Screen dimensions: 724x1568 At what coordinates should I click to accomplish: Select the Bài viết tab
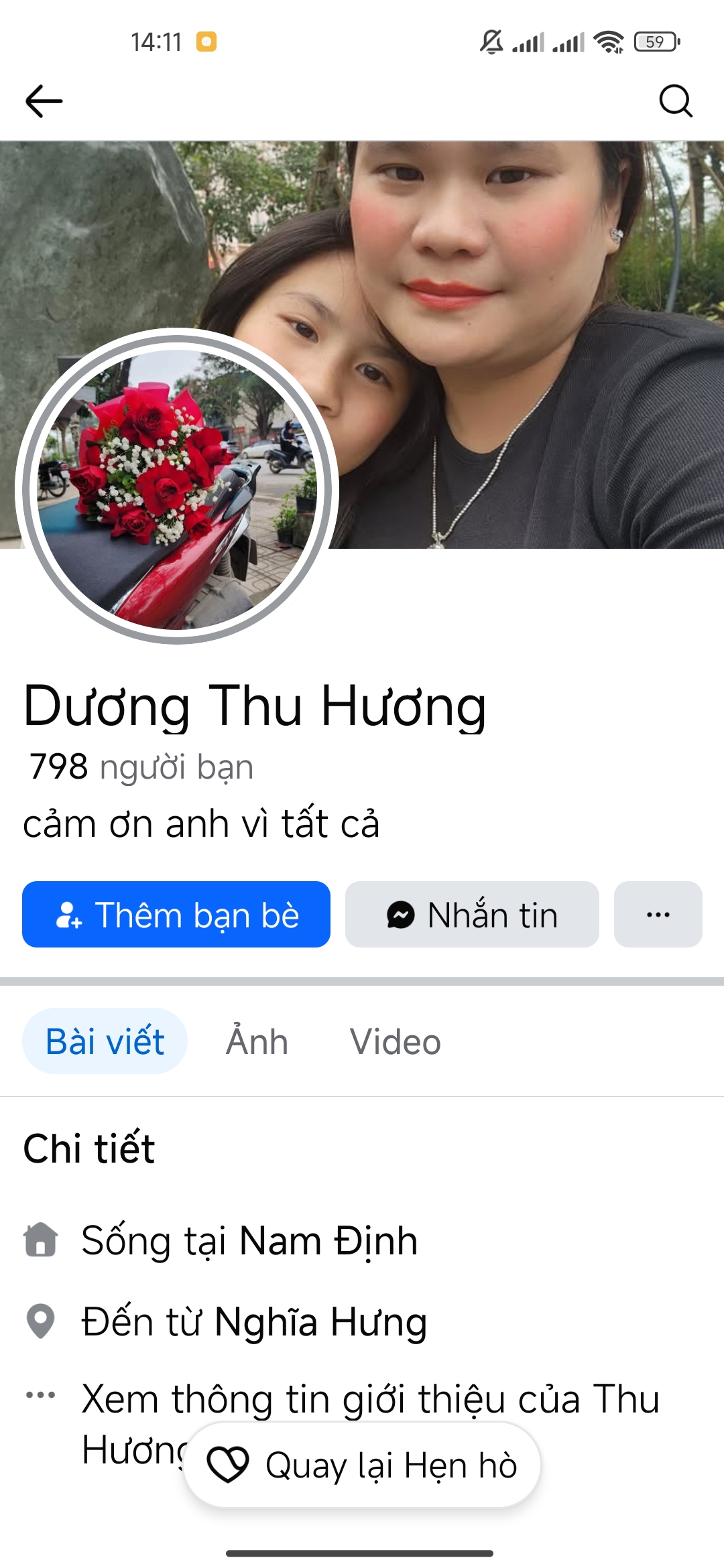click(x=105, y=1042)
